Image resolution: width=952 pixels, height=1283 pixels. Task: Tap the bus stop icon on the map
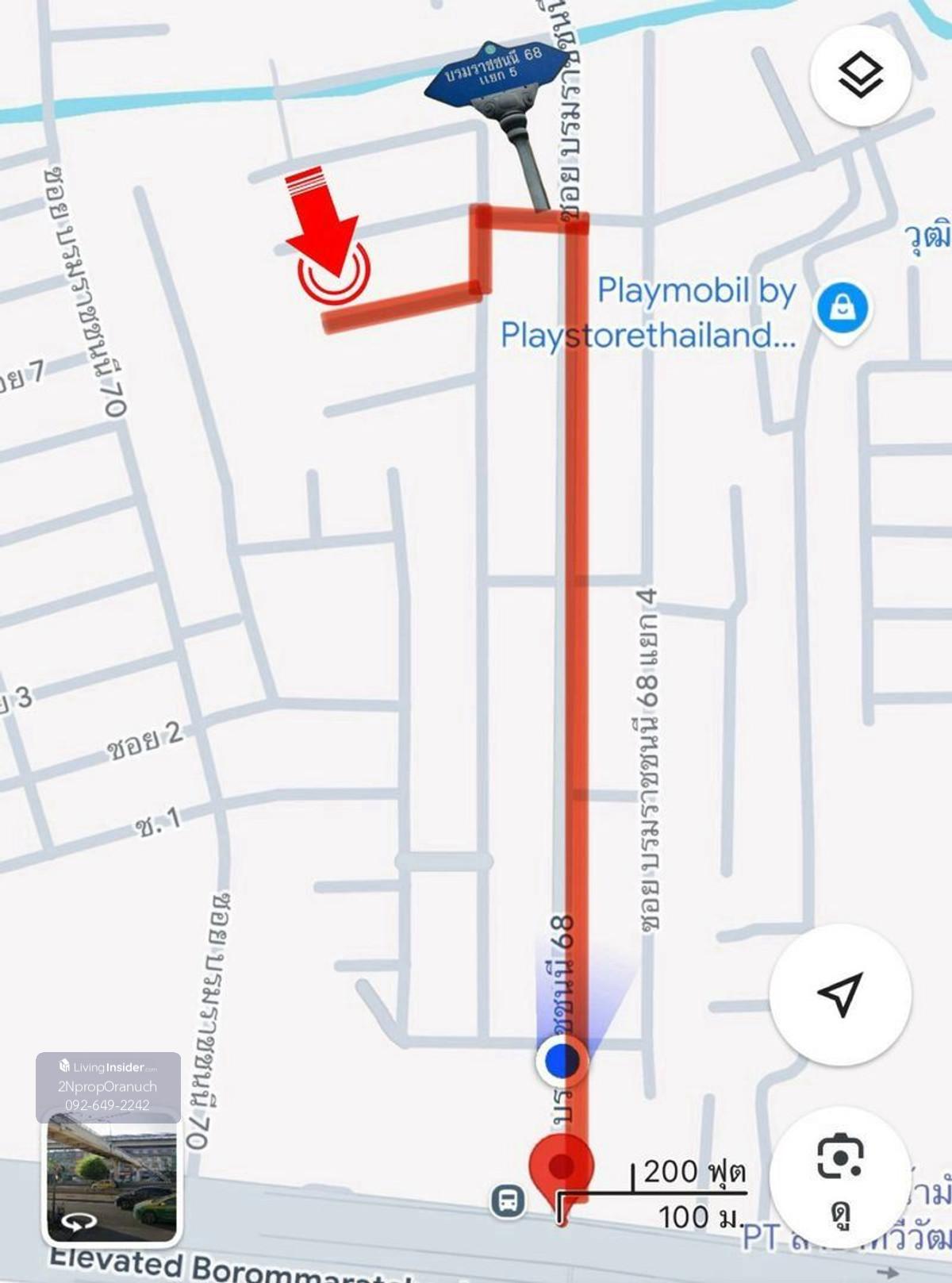(x=509, y=1200)
